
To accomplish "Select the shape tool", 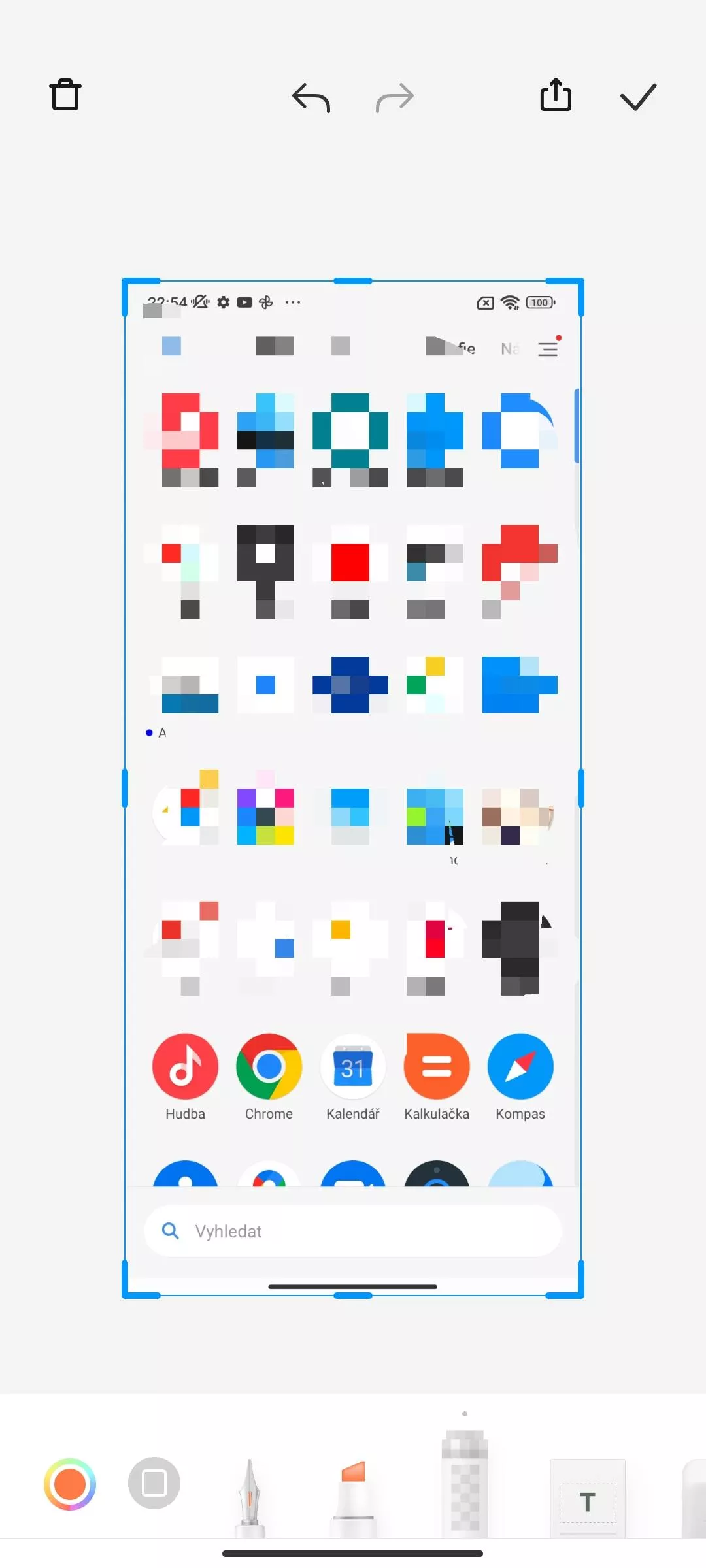I will pyautogui.click(x=154, y=1483).
